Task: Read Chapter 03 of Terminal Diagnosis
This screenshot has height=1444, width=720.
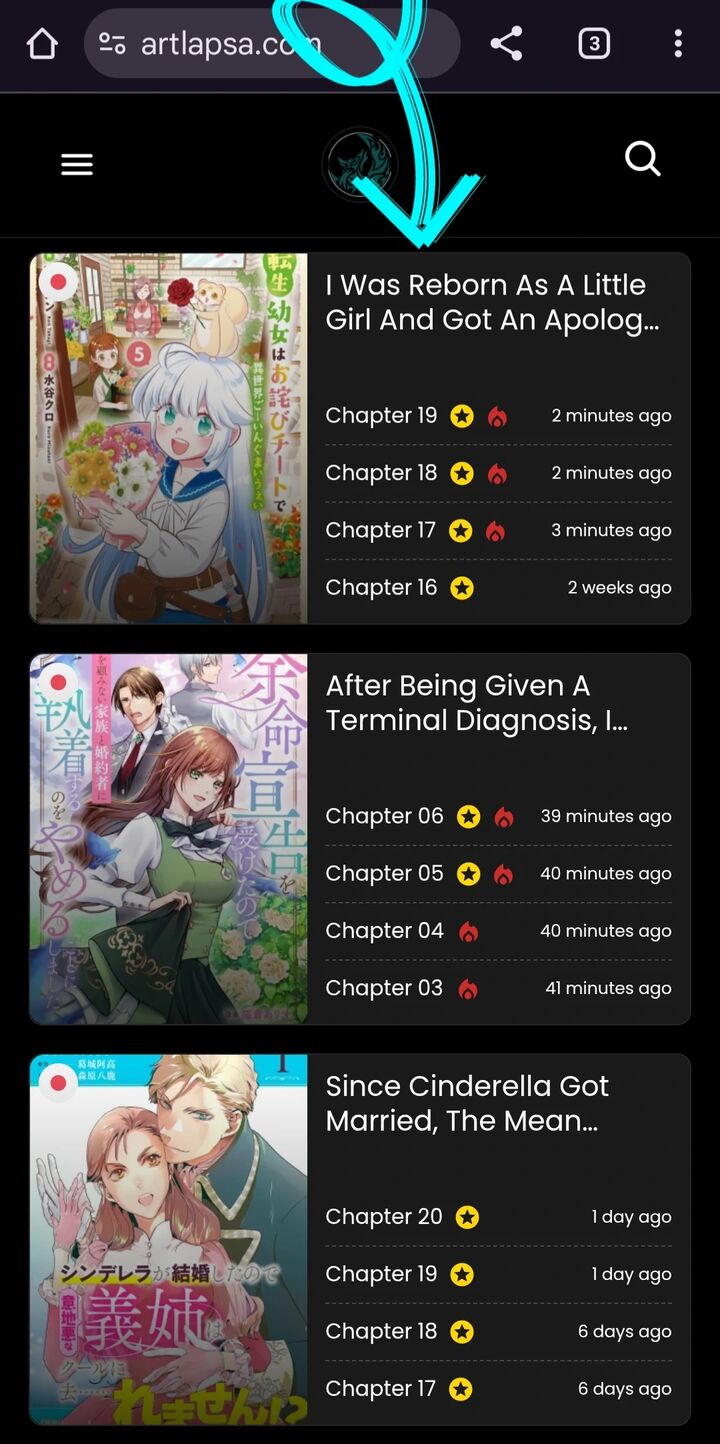Action: coord(384,989)
